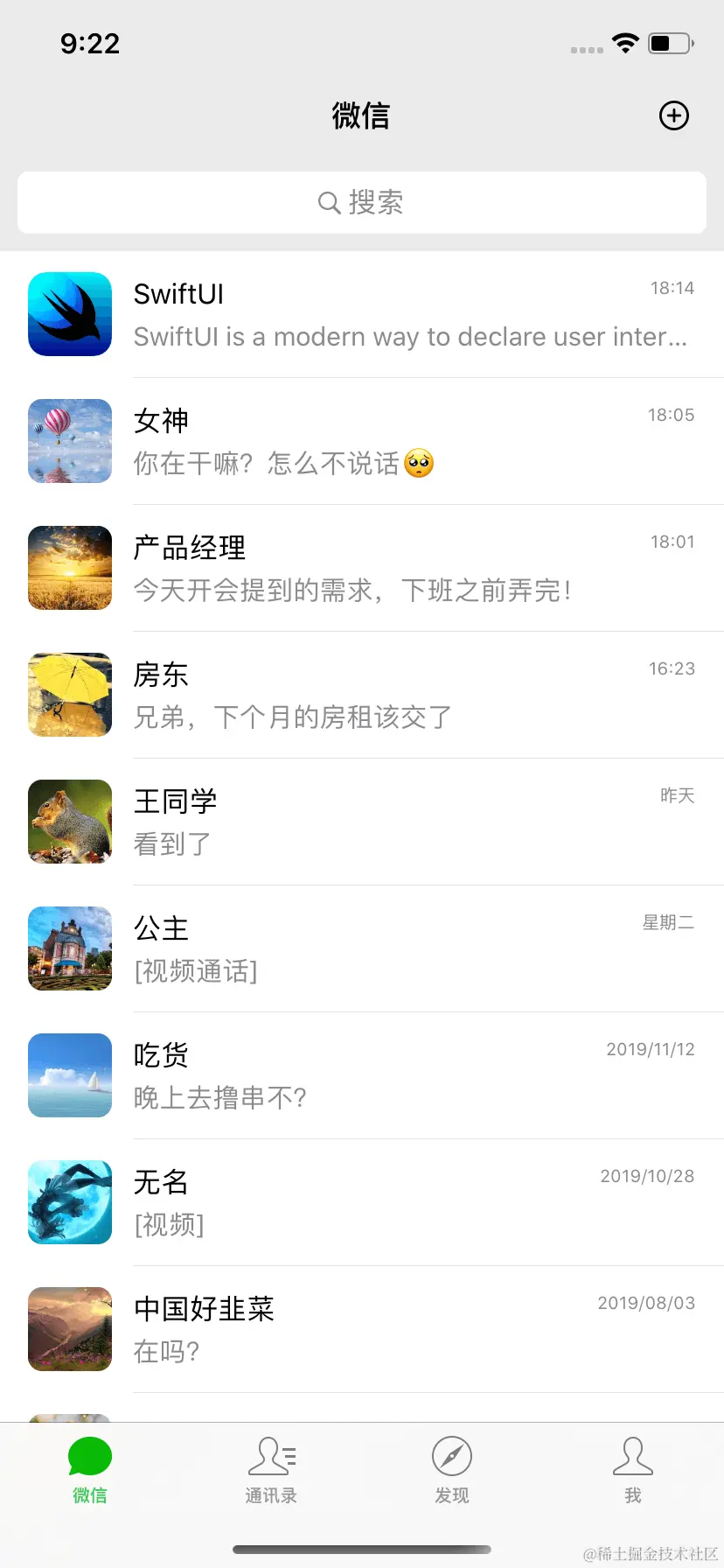Screen dimensions: 724x1568
Task: View the message from 房东
Action: tap(362, 696)
